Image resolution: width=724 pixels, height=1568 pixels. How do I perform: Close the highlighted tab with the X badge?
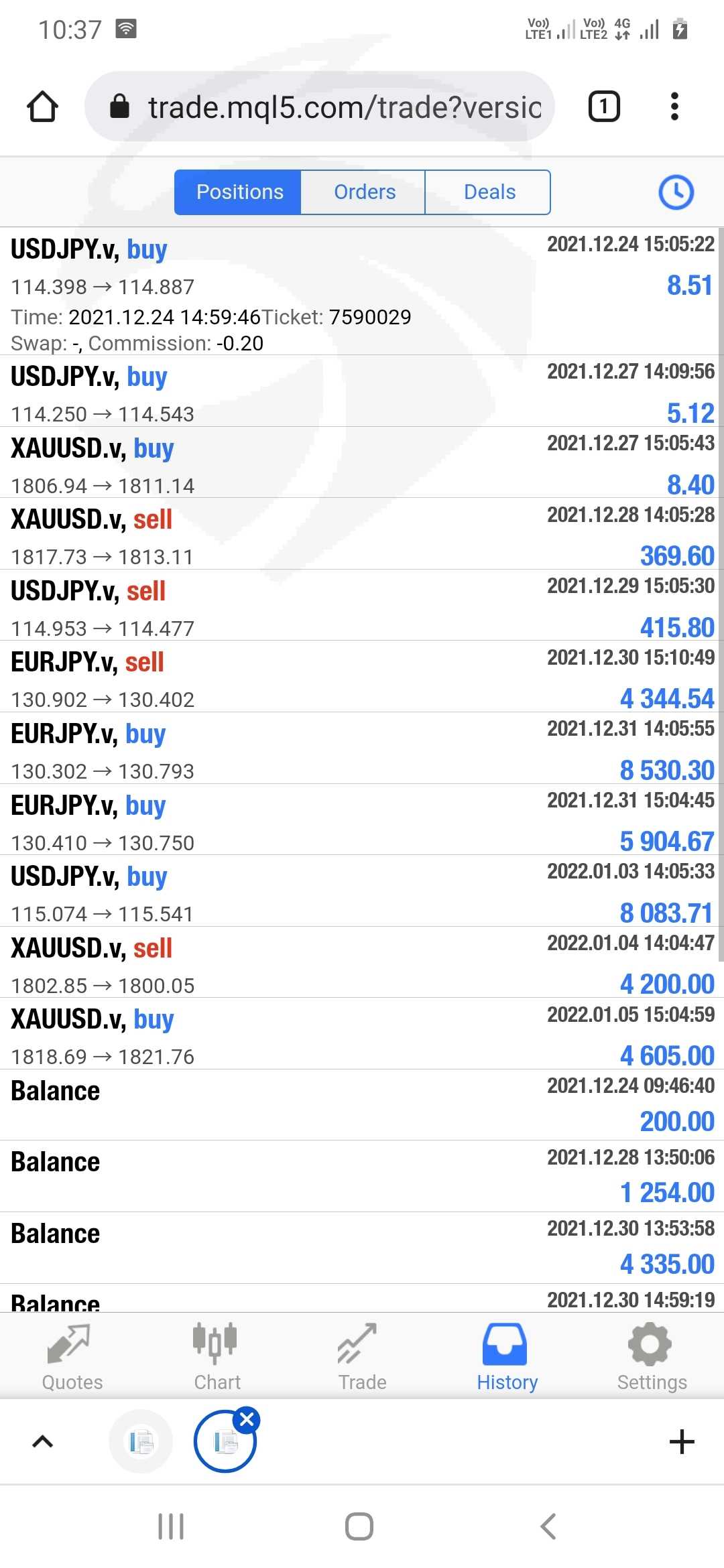[247, 1419]
